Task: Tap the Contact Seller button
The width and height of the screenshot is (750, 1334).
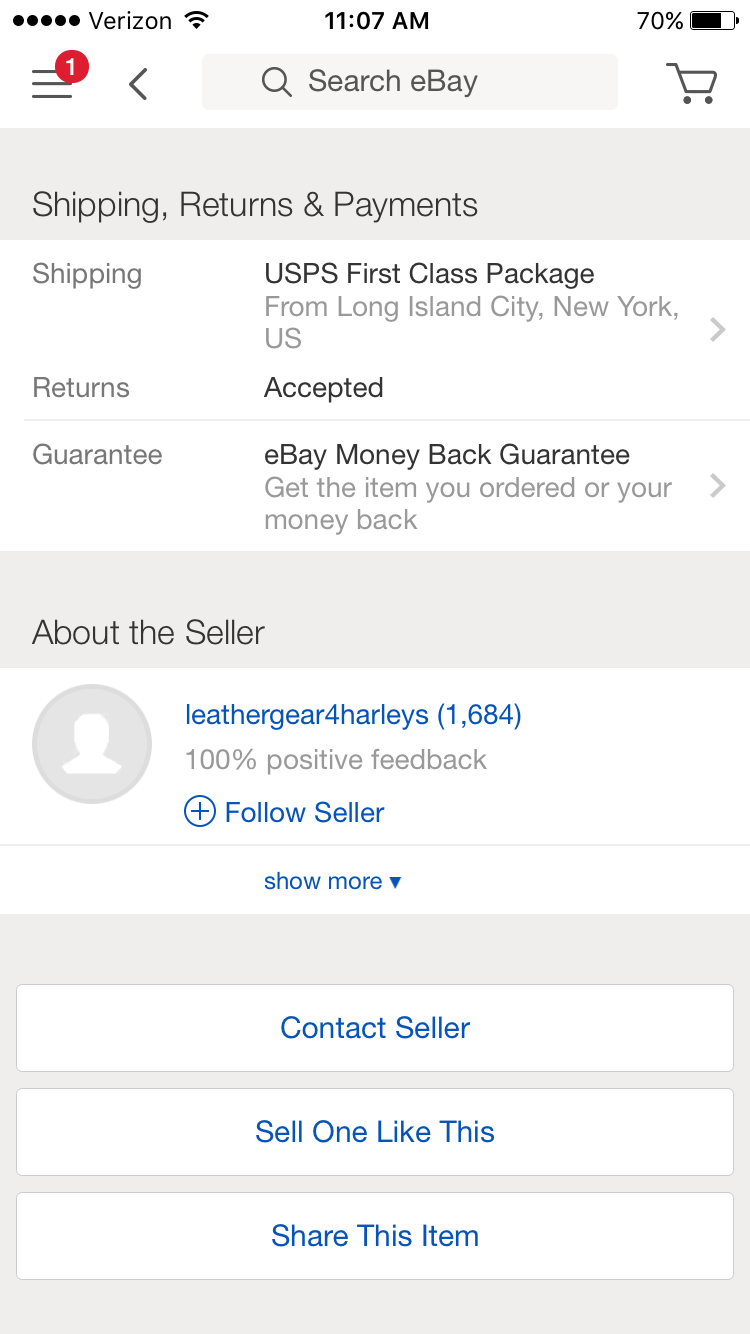Action: coord(375,1028)
